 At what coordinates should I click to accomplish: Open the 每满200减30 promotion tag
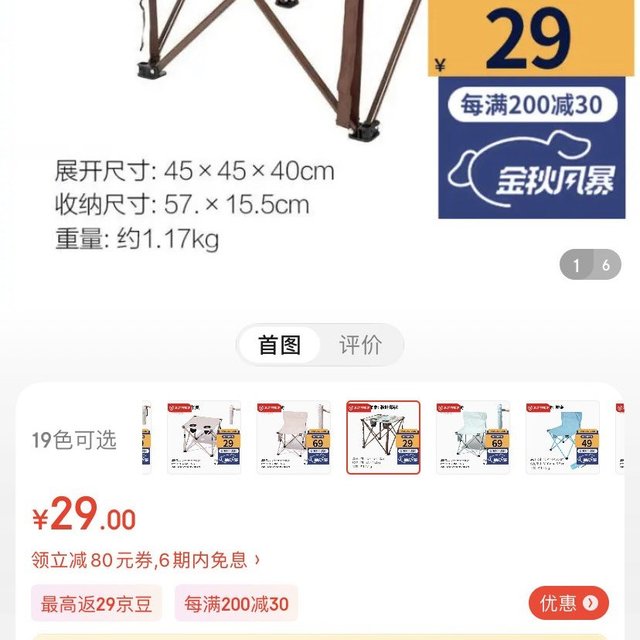(x=236, y=604)
